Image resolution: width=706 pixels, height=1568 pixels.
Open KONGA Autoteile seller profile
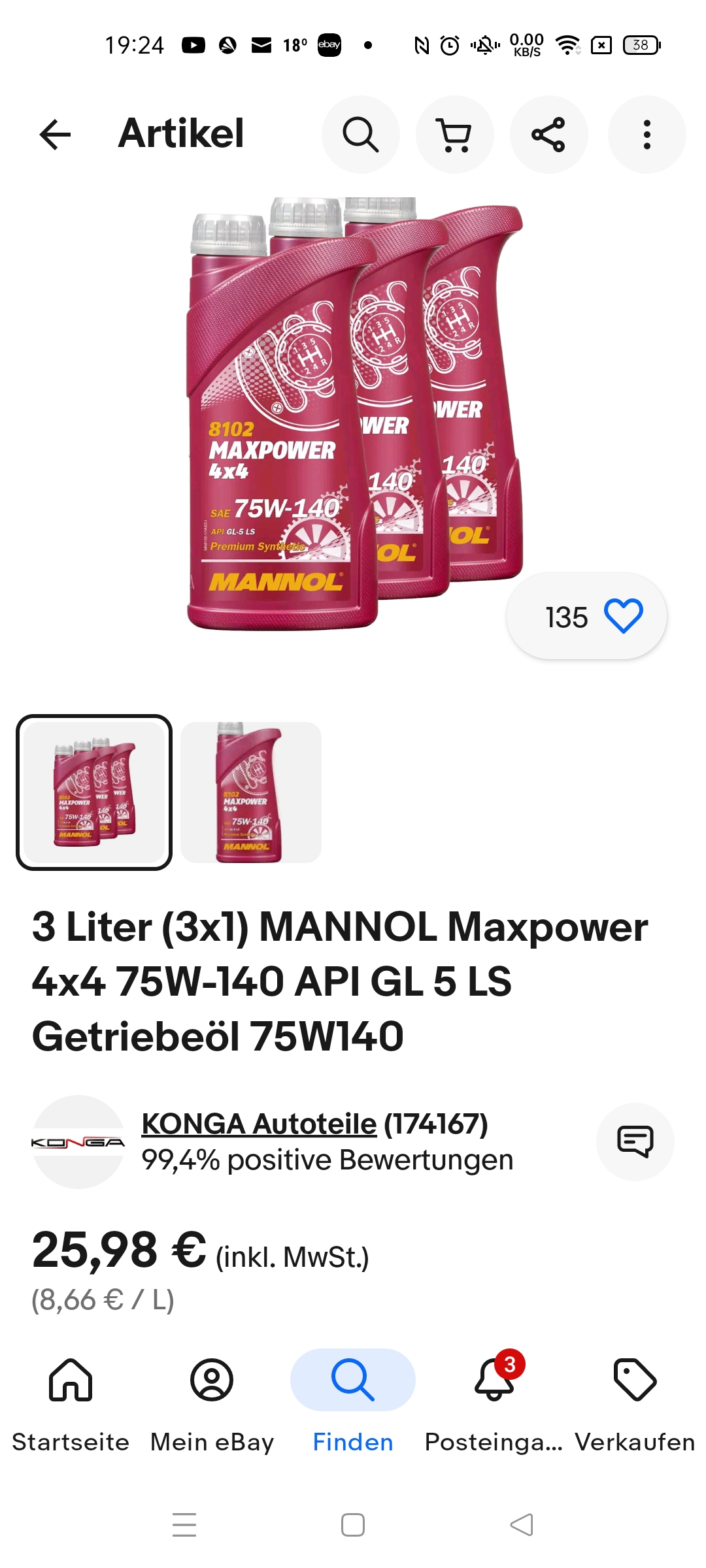point(259,1124)
